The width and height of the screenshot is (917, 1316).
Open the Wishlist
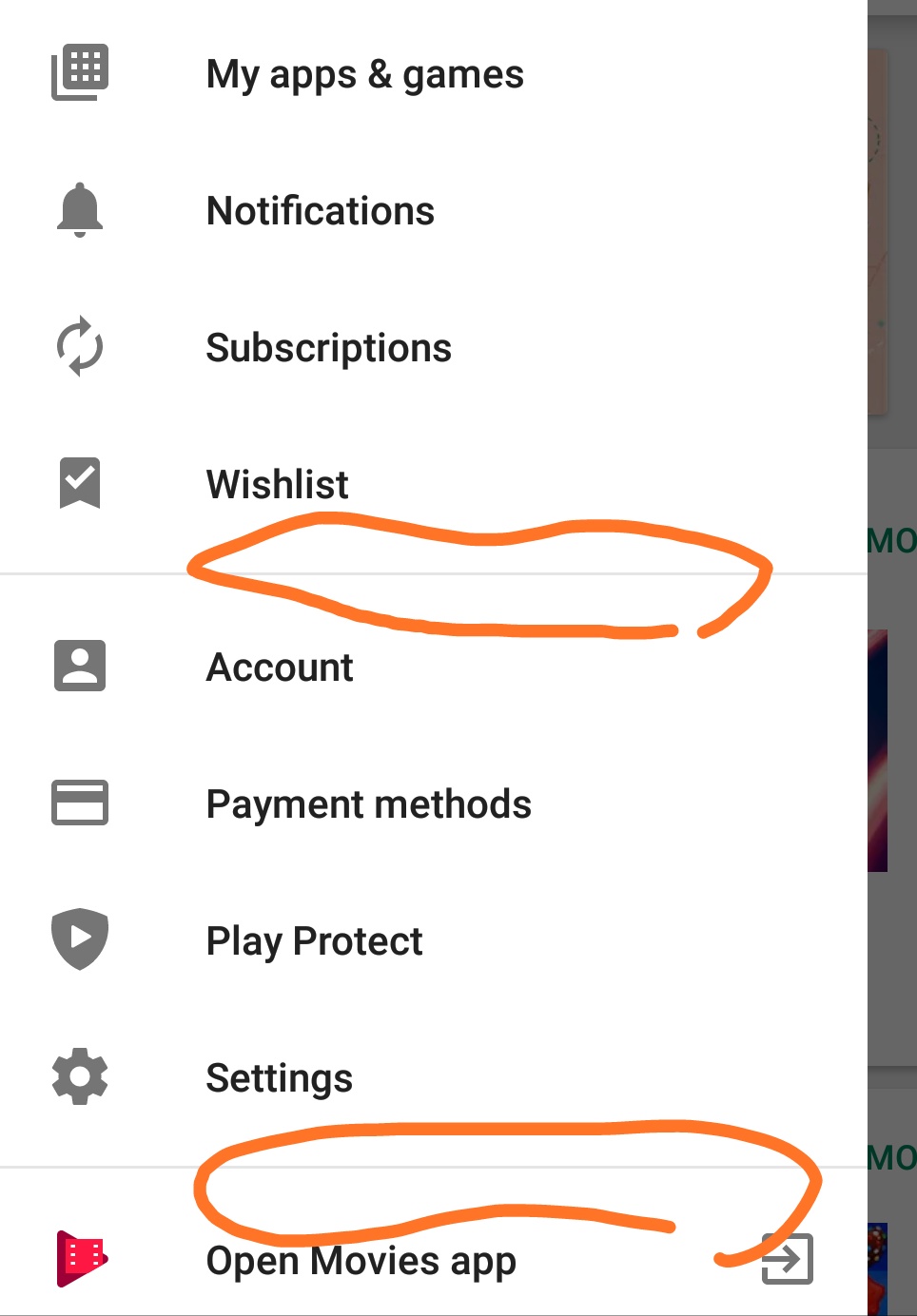click(x=277, y=484)
